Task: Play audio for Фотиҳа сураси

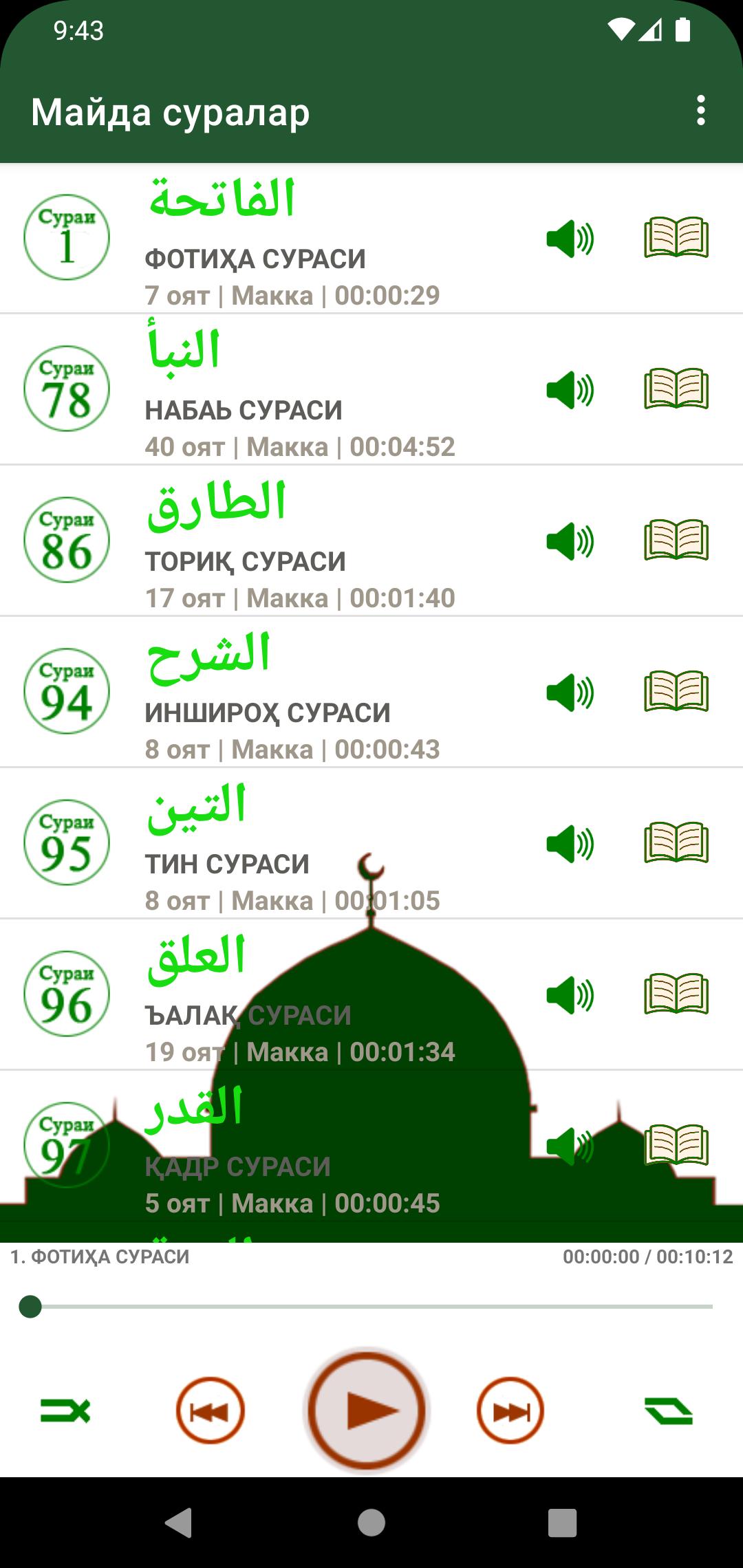Action: pos(570,239)
